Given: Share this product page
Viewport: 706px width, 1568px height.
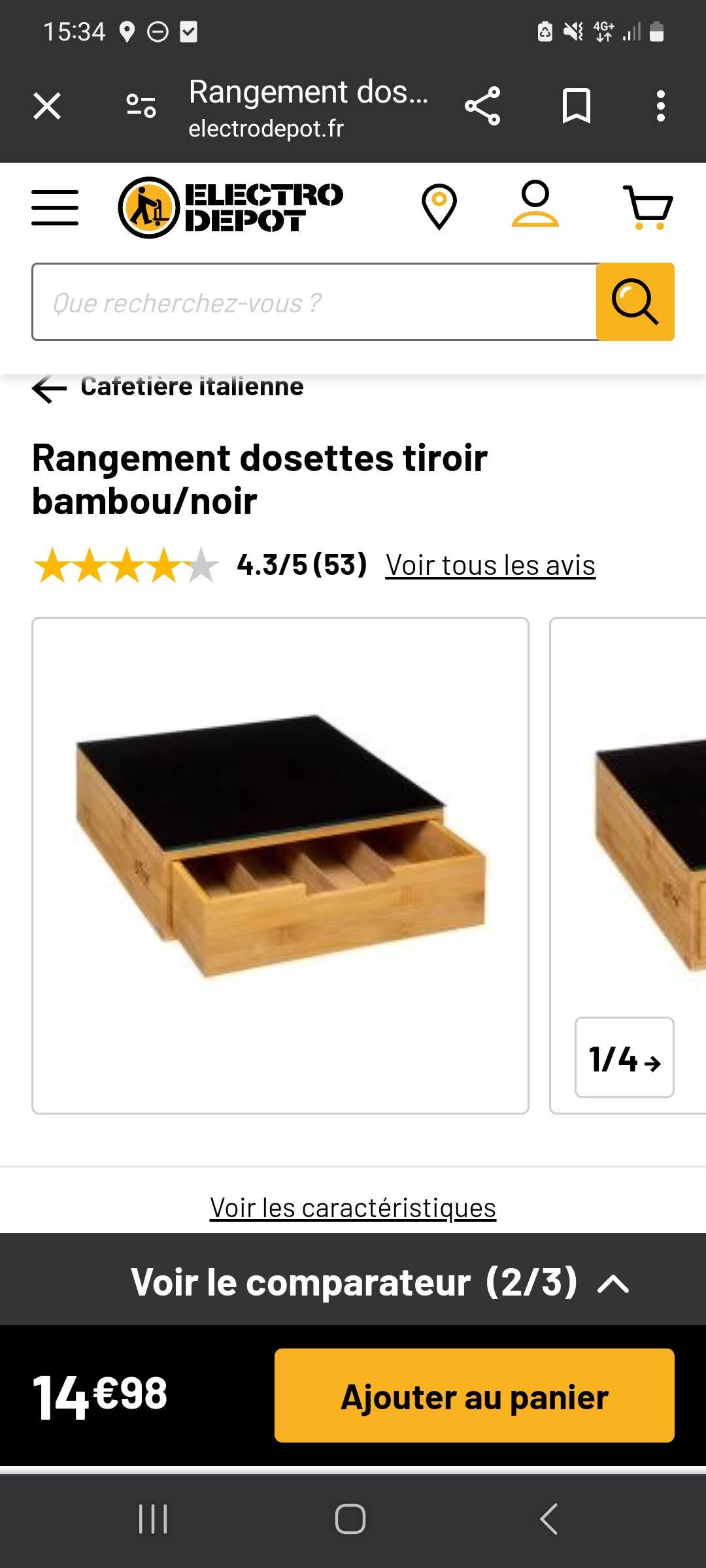Looking at the screenshot, I should [x=482, y=106].
